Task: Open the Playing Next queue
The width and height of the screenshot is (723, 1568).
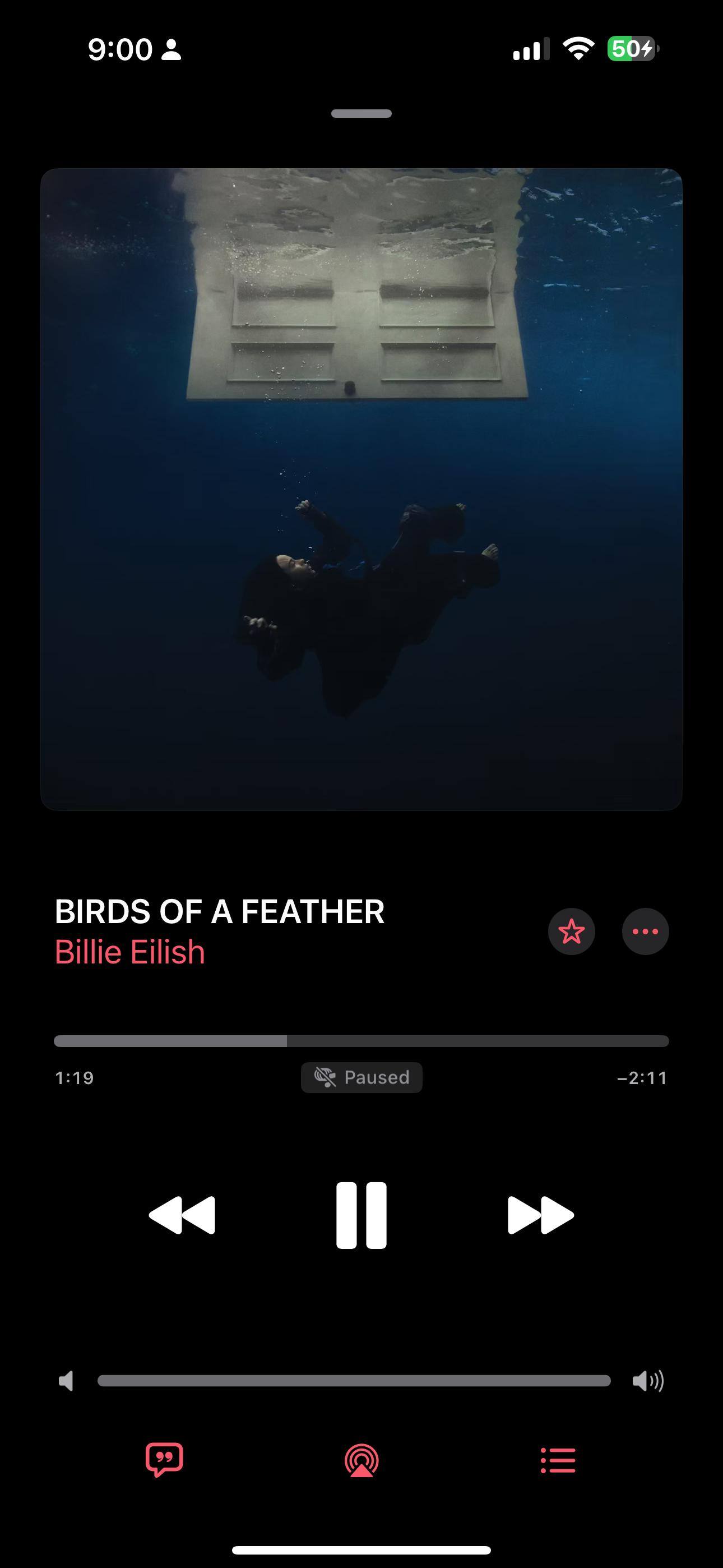Action: pos(558,1460)
